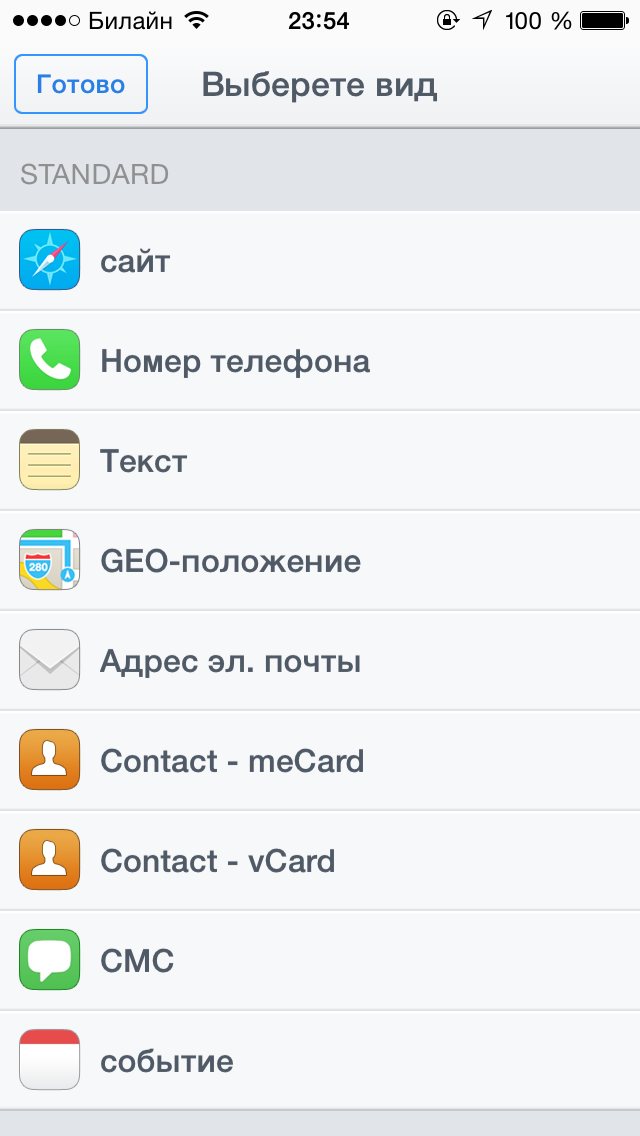Open Contact - meCard
The height and width of the screenshot is (1136, 640).
point(320,760)
